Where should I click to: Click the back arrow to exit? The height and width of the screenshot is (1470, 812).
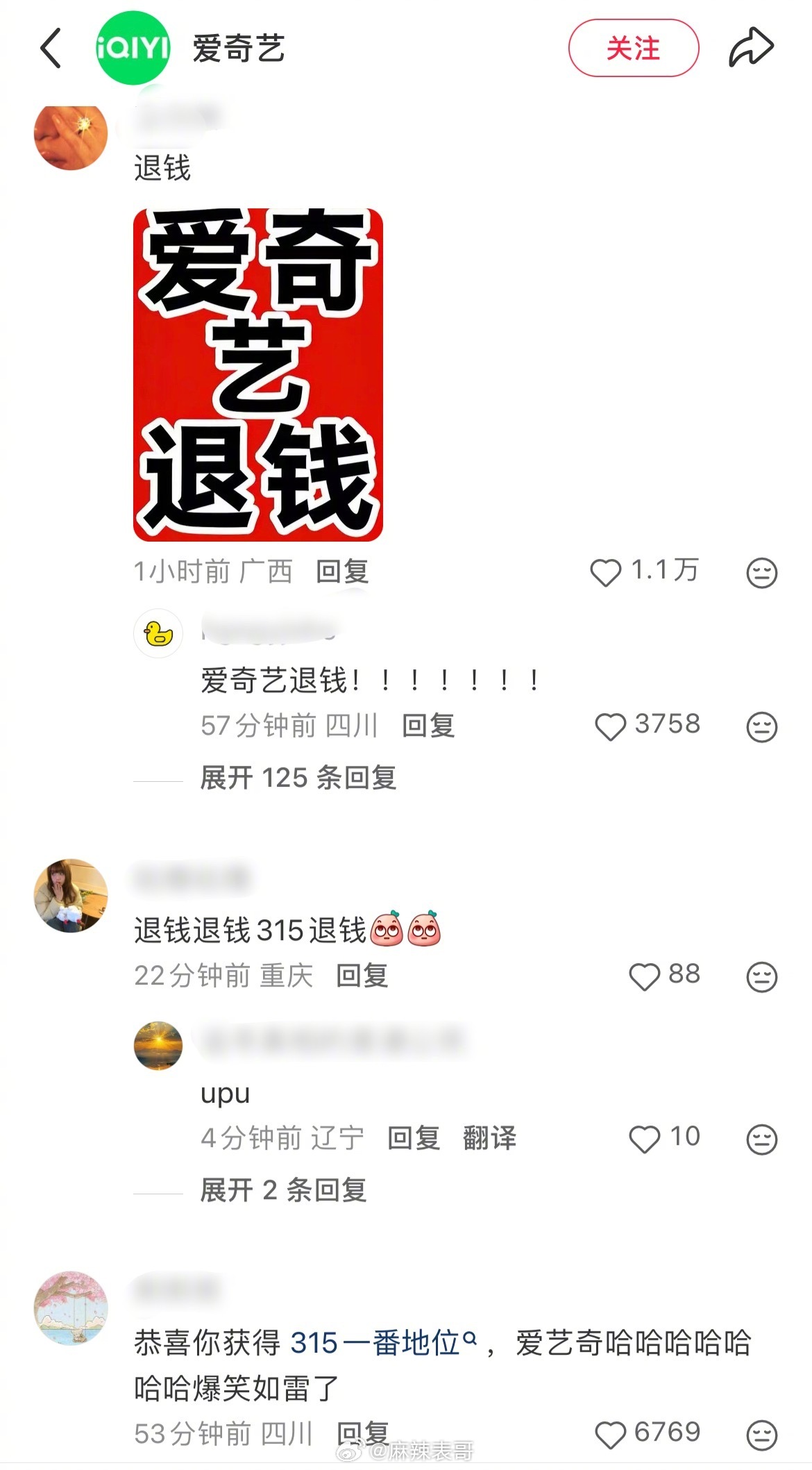50,47
